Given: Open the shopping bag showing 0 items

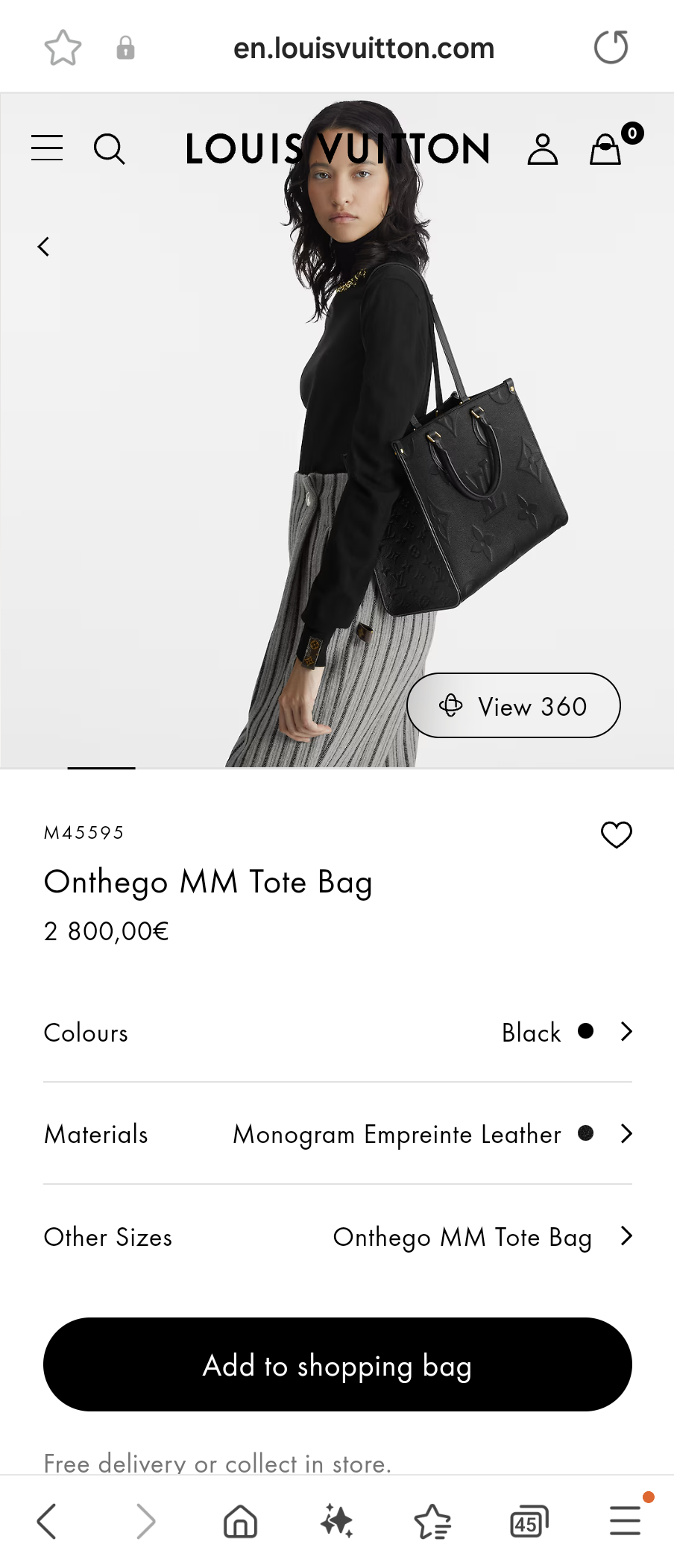Looking at the screenshot, I should [605, 148].
